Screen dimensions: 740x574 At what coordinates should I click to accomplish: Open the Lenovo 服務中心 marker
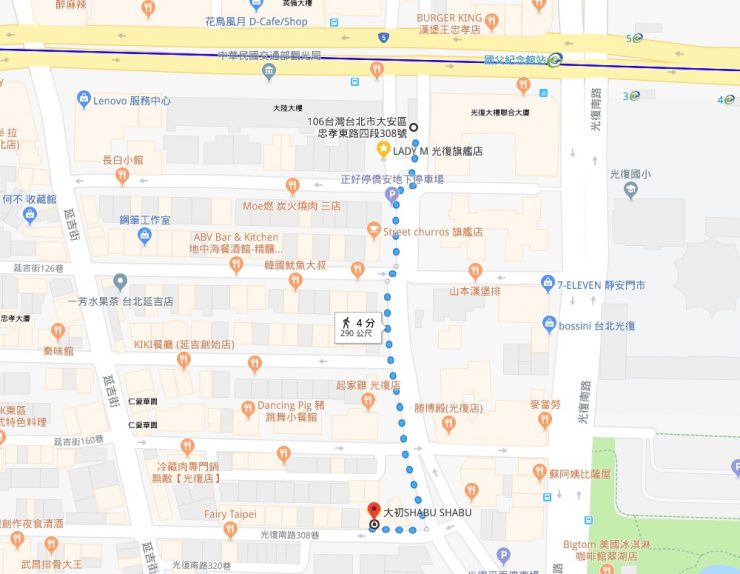coord(84,100)
